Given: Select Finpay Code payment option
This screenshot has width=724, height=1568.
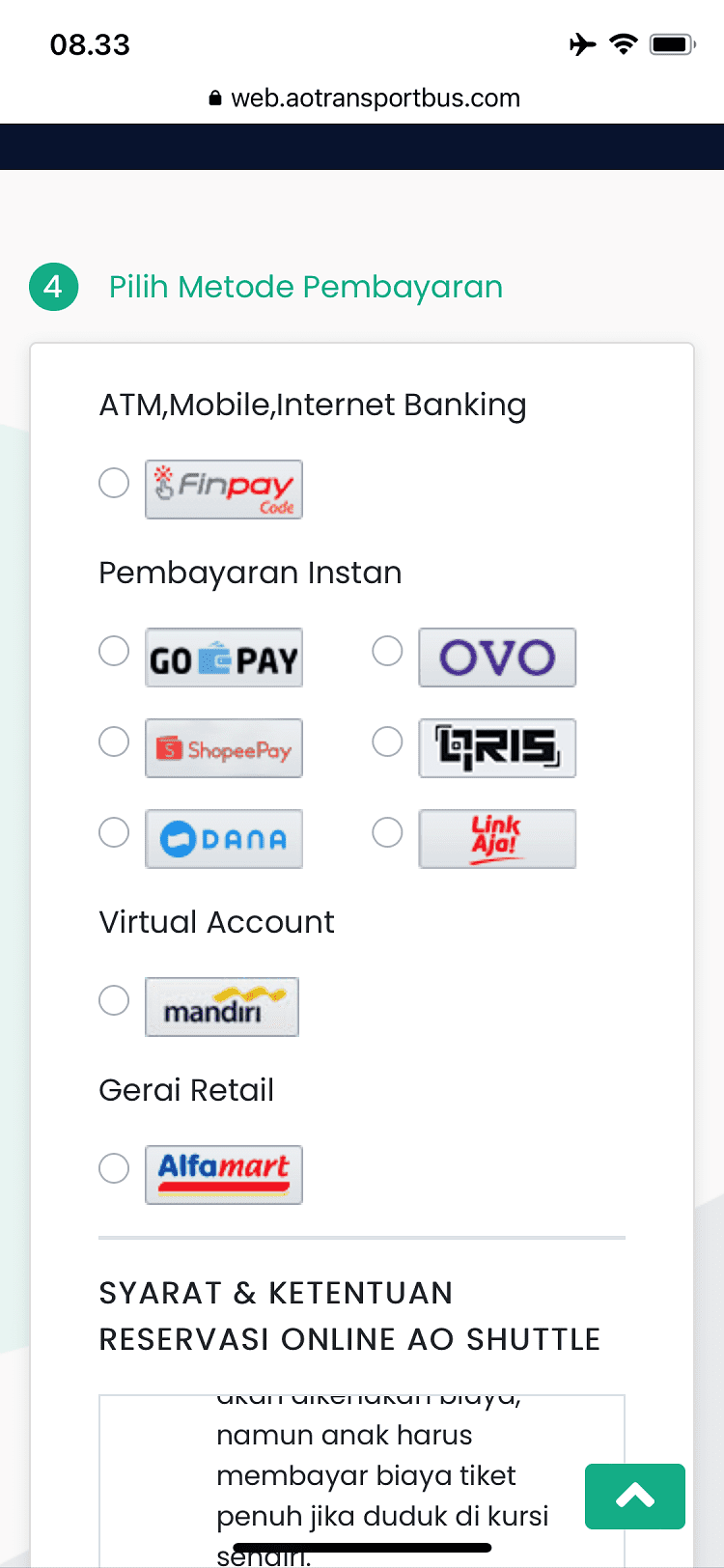Looking at the screenshot, I should tap(114, 483).
